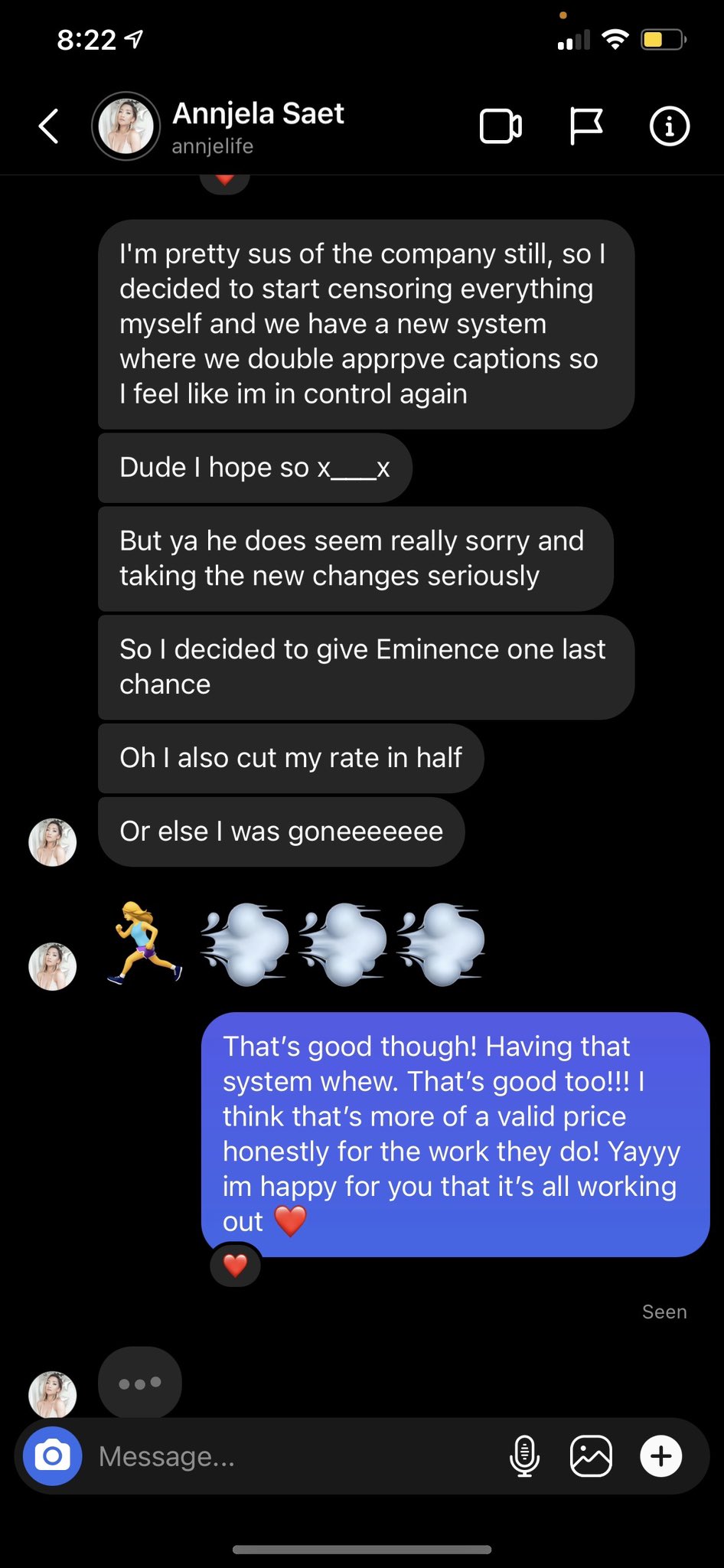
Task: Record a voice message with microphone
Action: [x=524, y=1455]
